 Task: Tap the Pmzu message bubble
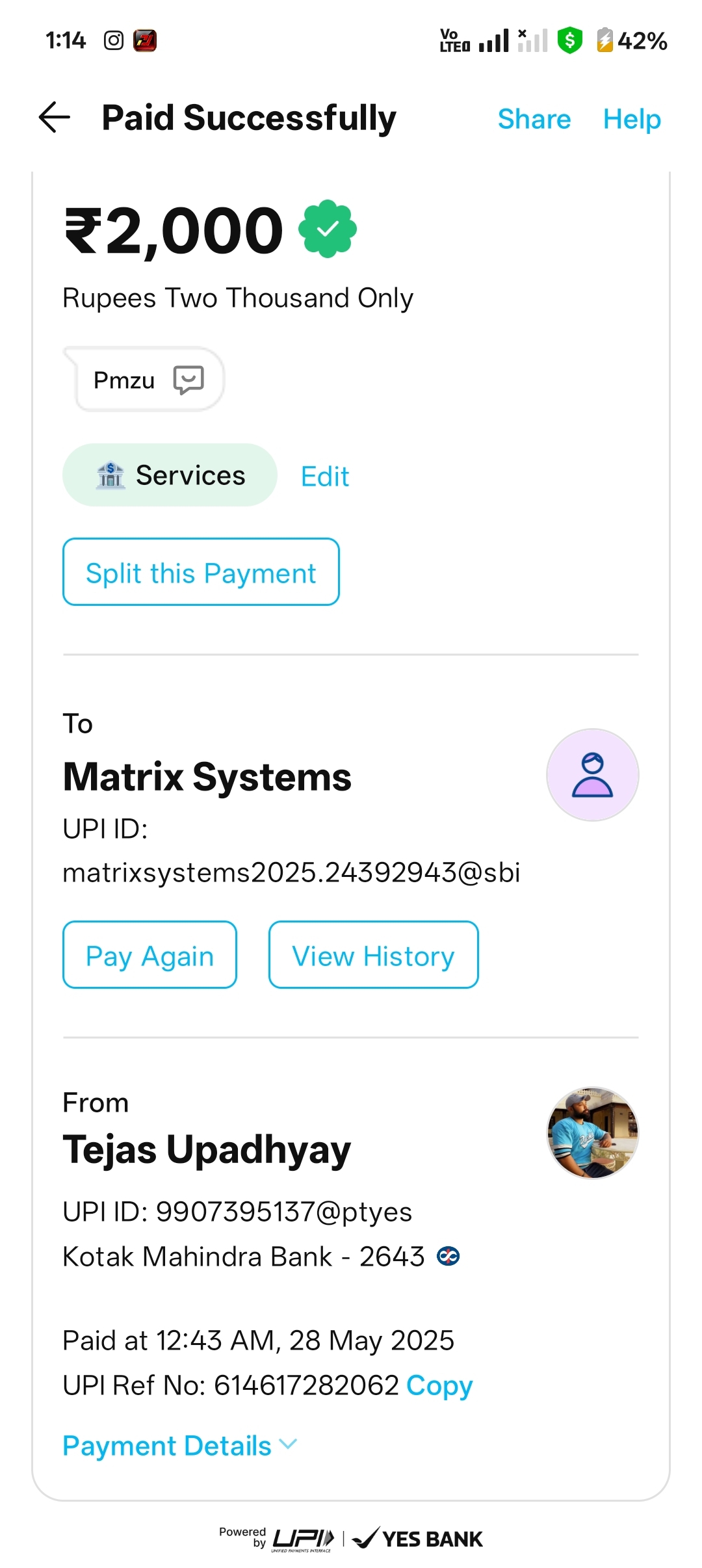pos(147,380)
